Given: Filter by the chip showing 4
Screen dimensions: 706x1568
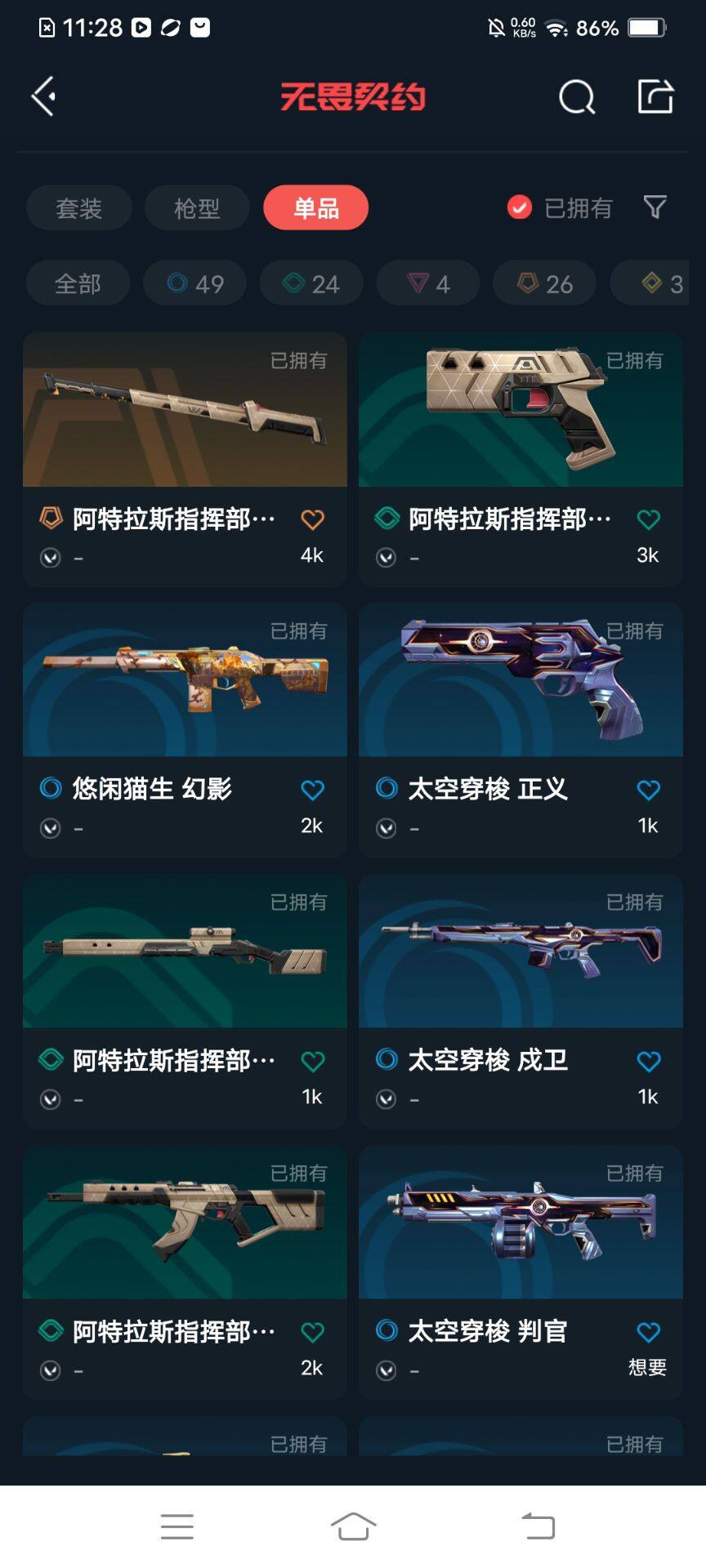Looking at the screenshot, I should [427, 283].
